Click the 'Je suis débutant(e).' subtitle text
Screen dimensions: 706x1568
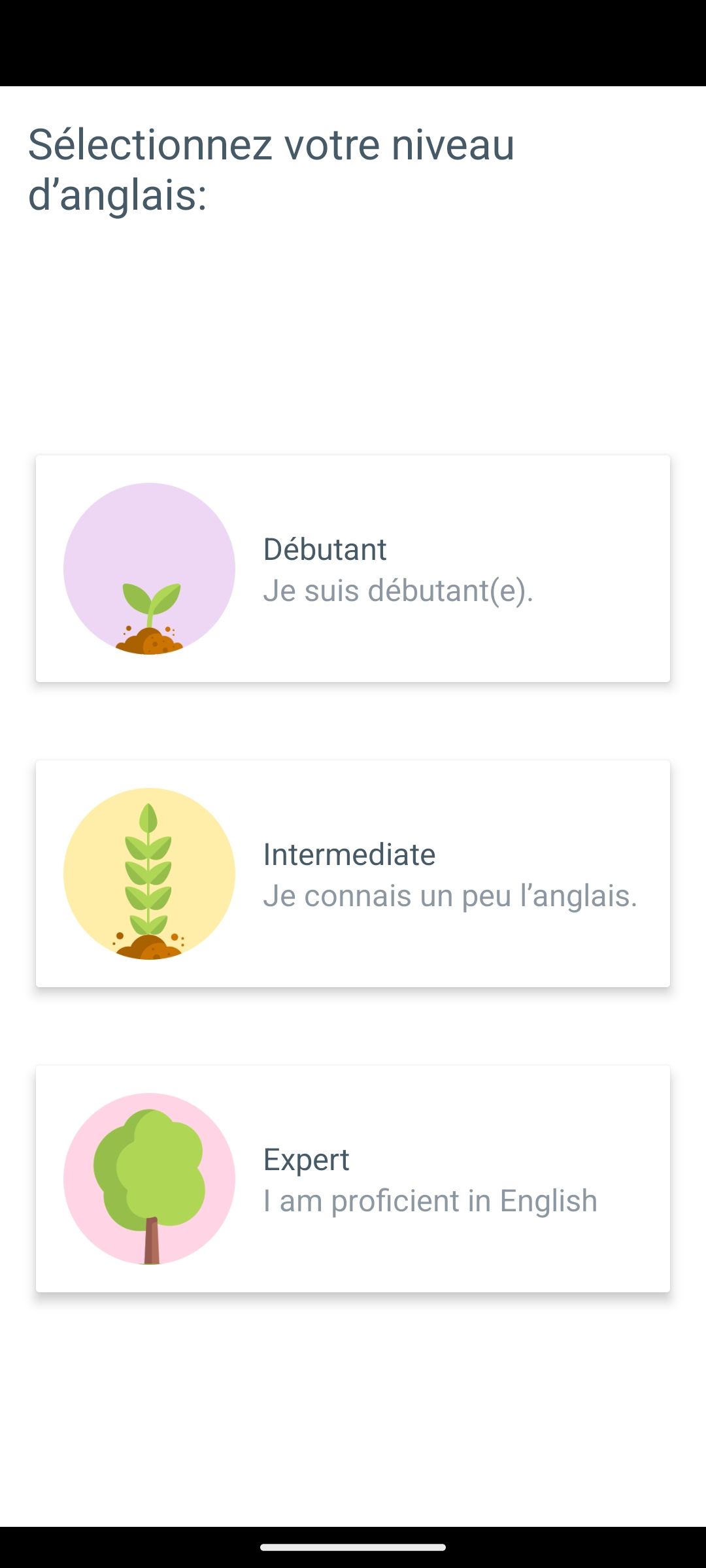pyautogui.click(x=399, y=591)
